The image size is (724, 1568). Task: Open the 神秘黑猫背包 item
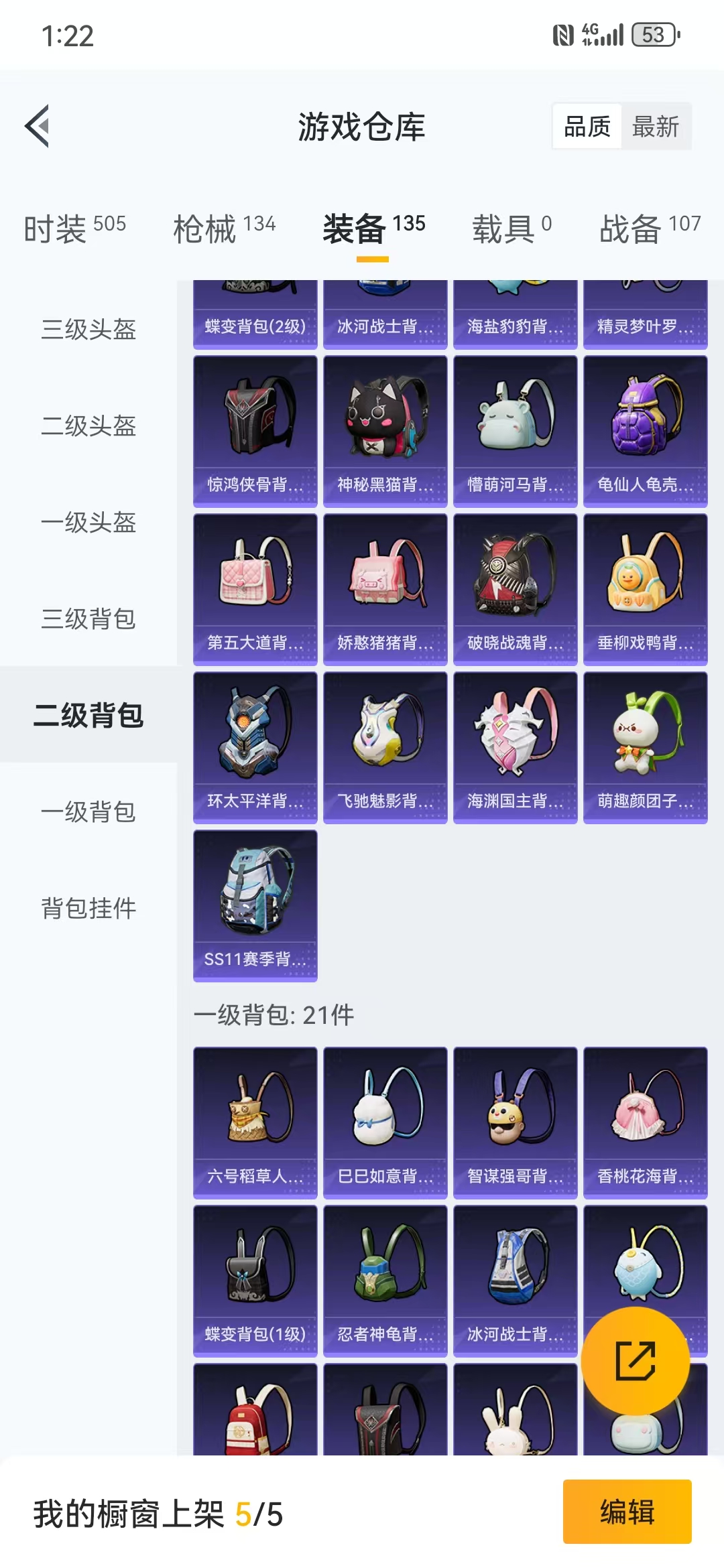(x=385, y=432)
